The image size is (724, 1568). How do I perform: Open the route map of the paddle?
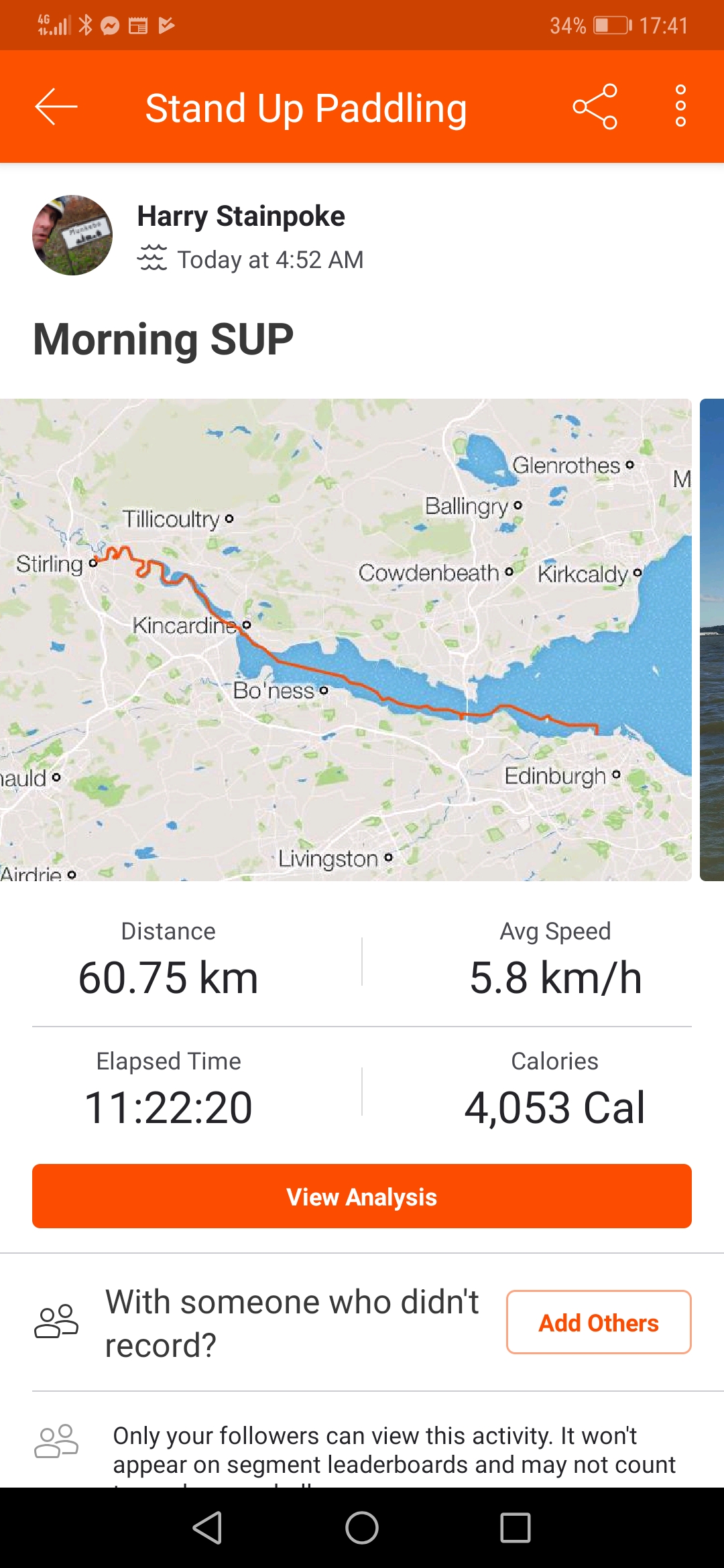[x=345, y=640]
